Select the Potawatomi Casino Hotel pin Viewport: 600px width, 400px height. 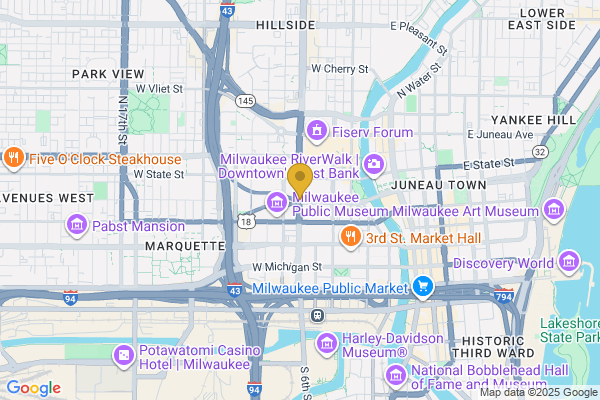pos(123,354)
